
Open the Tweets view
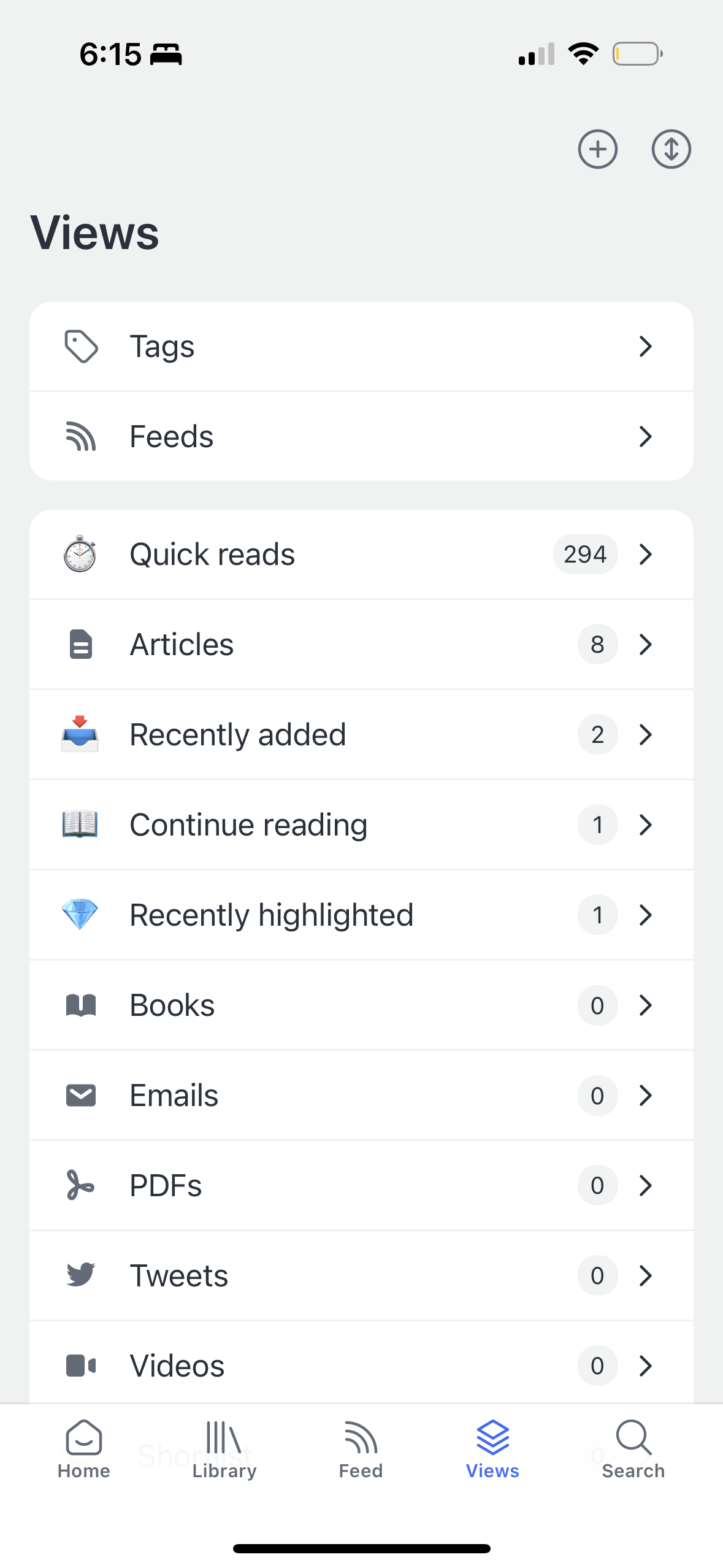(361, 1276)
